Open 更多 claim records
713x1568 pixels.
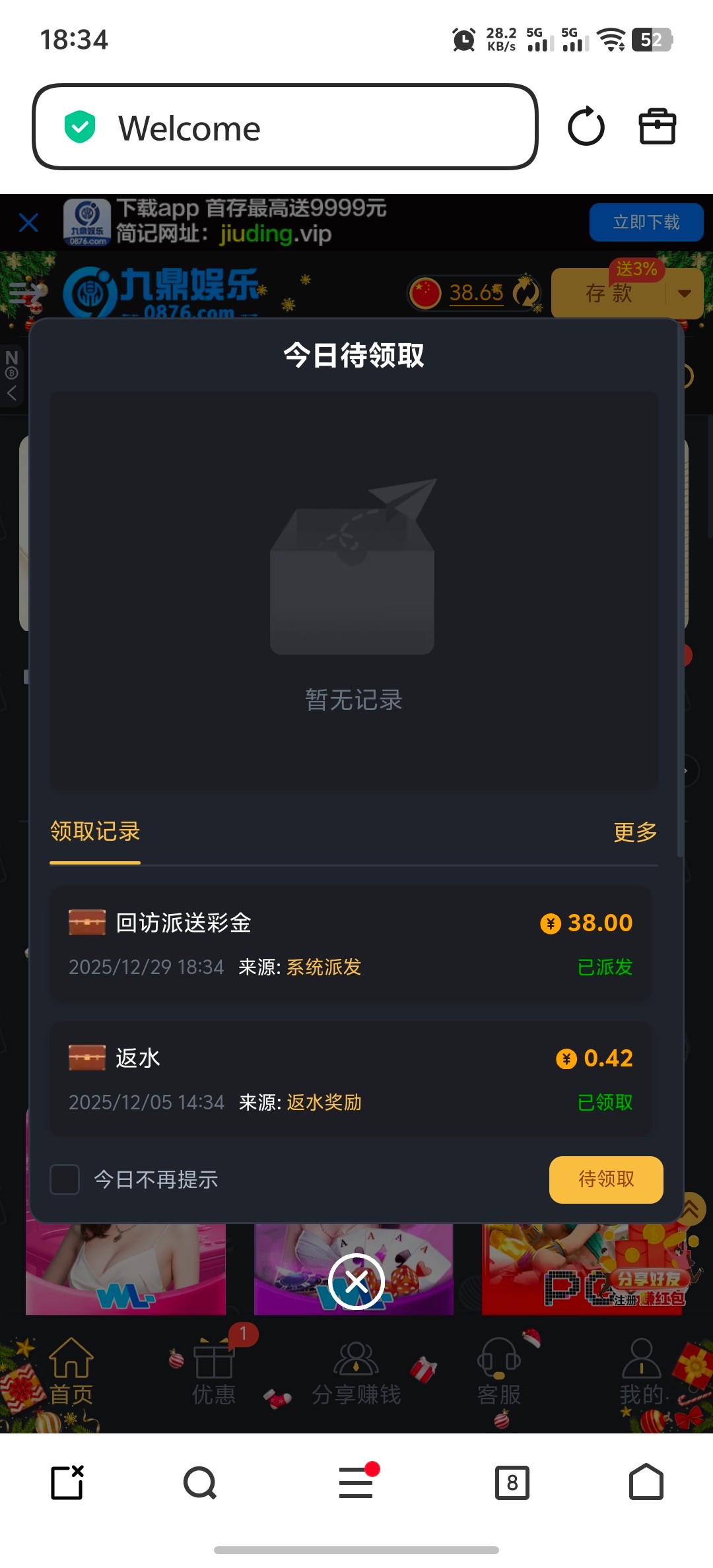pos(635,832)
